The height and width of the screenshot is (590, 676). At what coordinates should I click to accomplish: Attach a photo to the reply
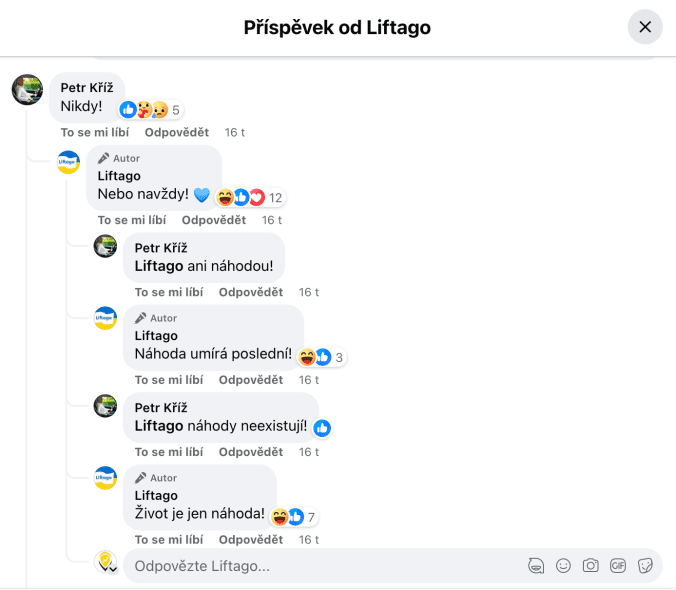[x=591, y=566]
